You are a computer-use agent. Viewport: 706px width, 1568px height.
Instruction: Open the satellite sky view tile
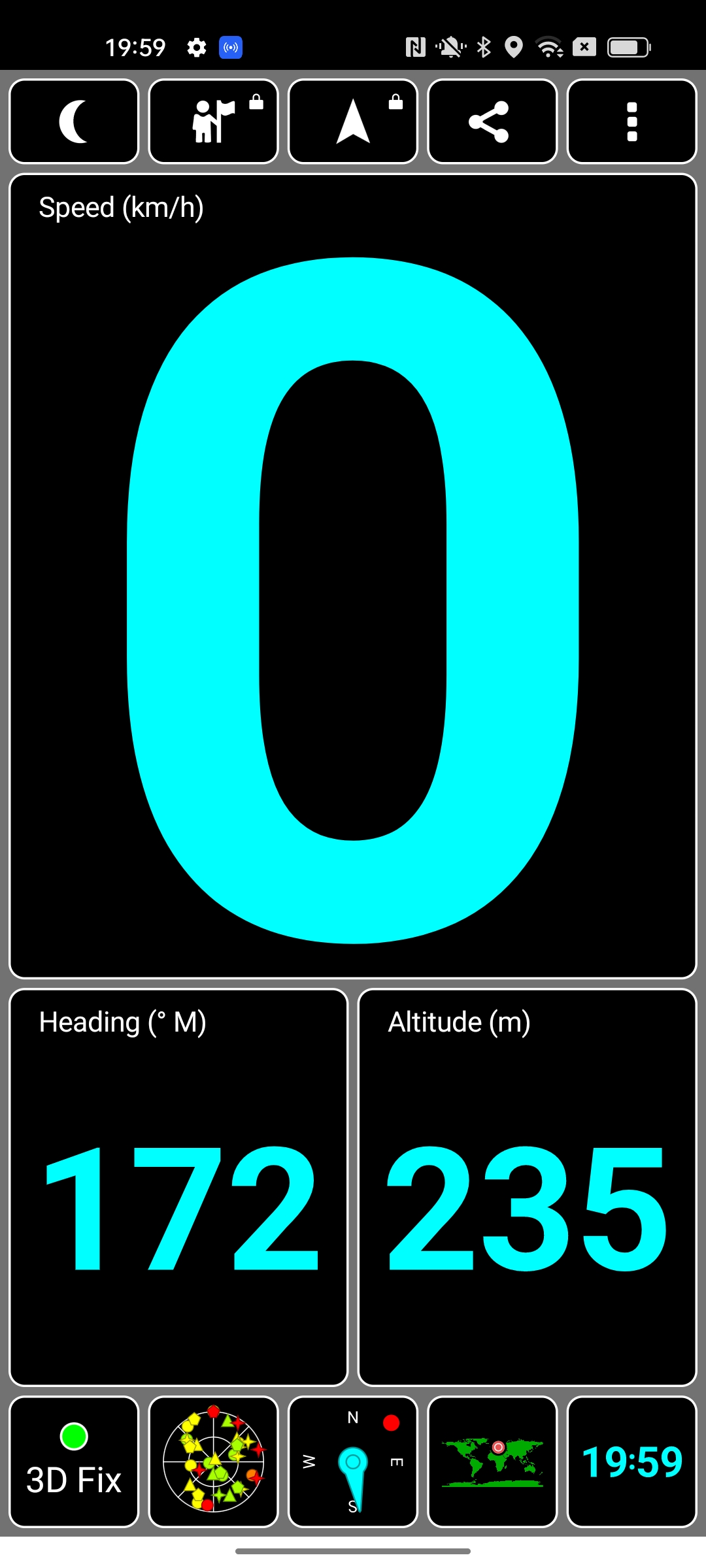click(x=213, y=1462)
